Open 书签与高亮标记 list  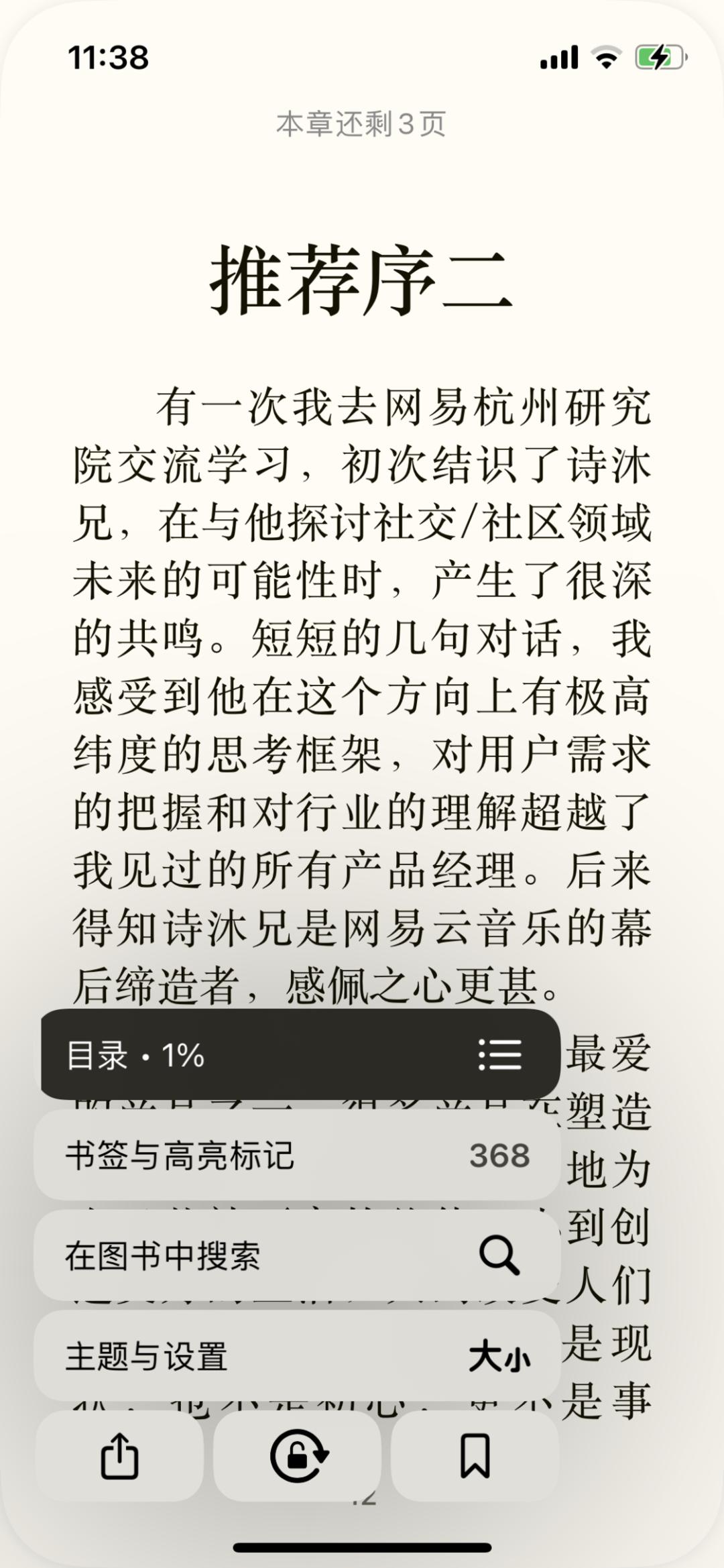pos(297,1155)
